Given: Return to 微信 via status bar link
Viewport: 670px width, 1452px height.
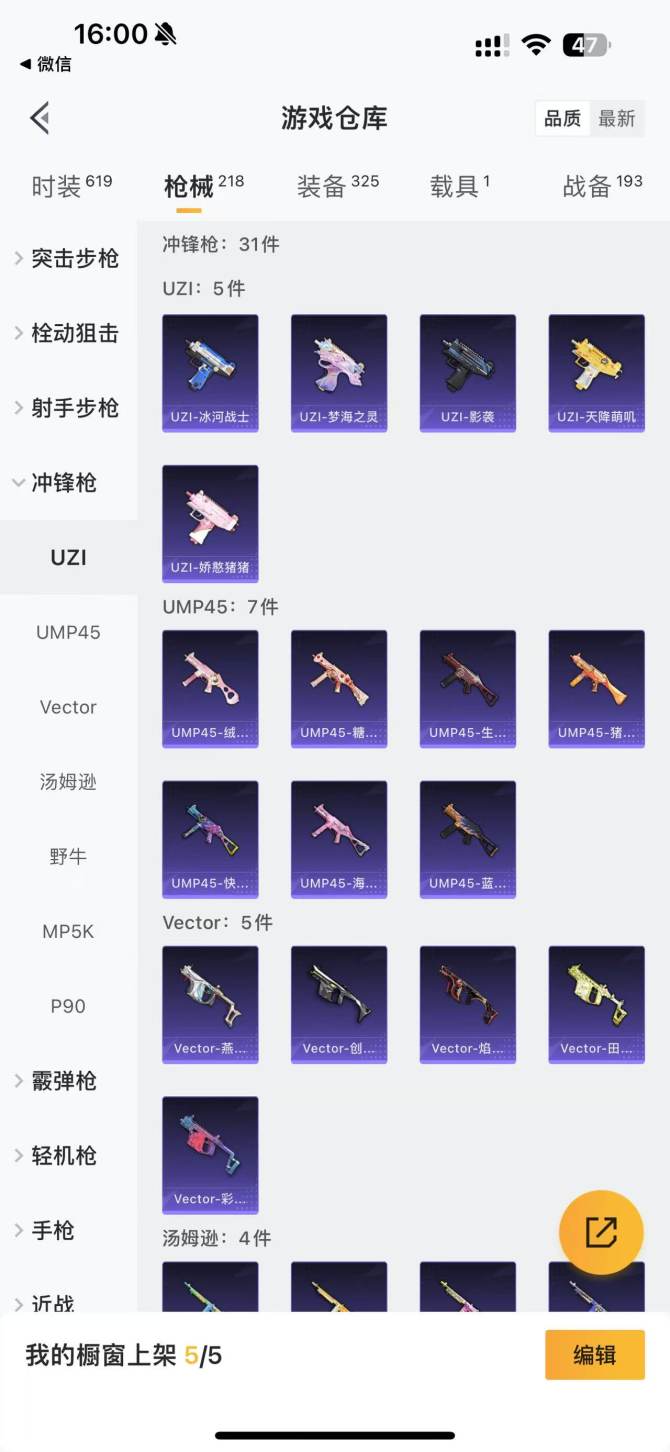Looking at the screenshot, I should (46, 64).
